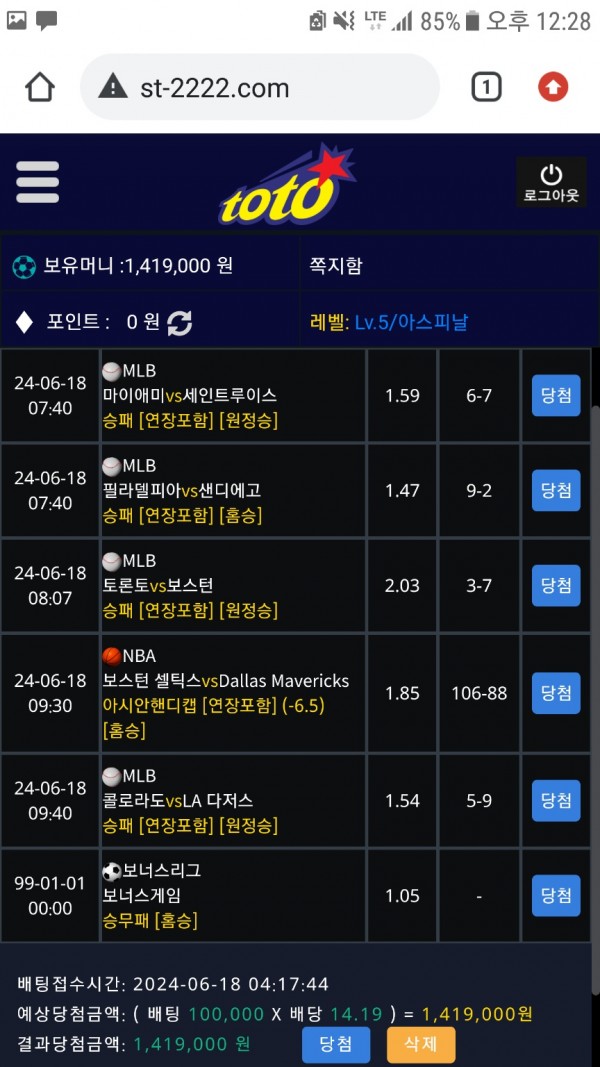Tap the red browser update icon
Screen dimensions: 600x1067
click(553, 87)
